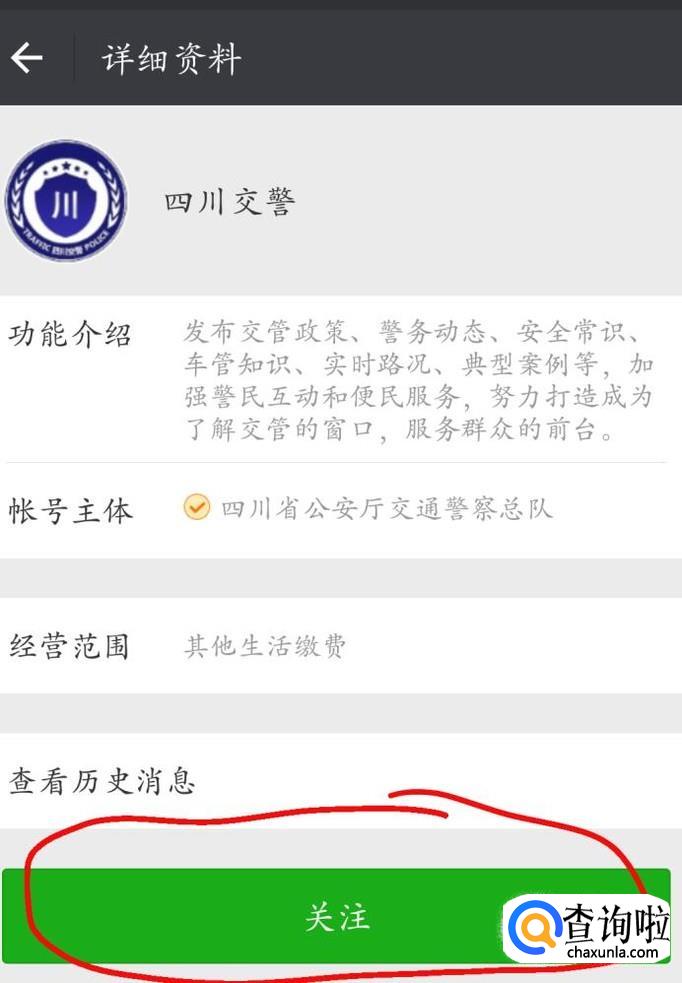View the 四川交警 profile avatar

66,201
